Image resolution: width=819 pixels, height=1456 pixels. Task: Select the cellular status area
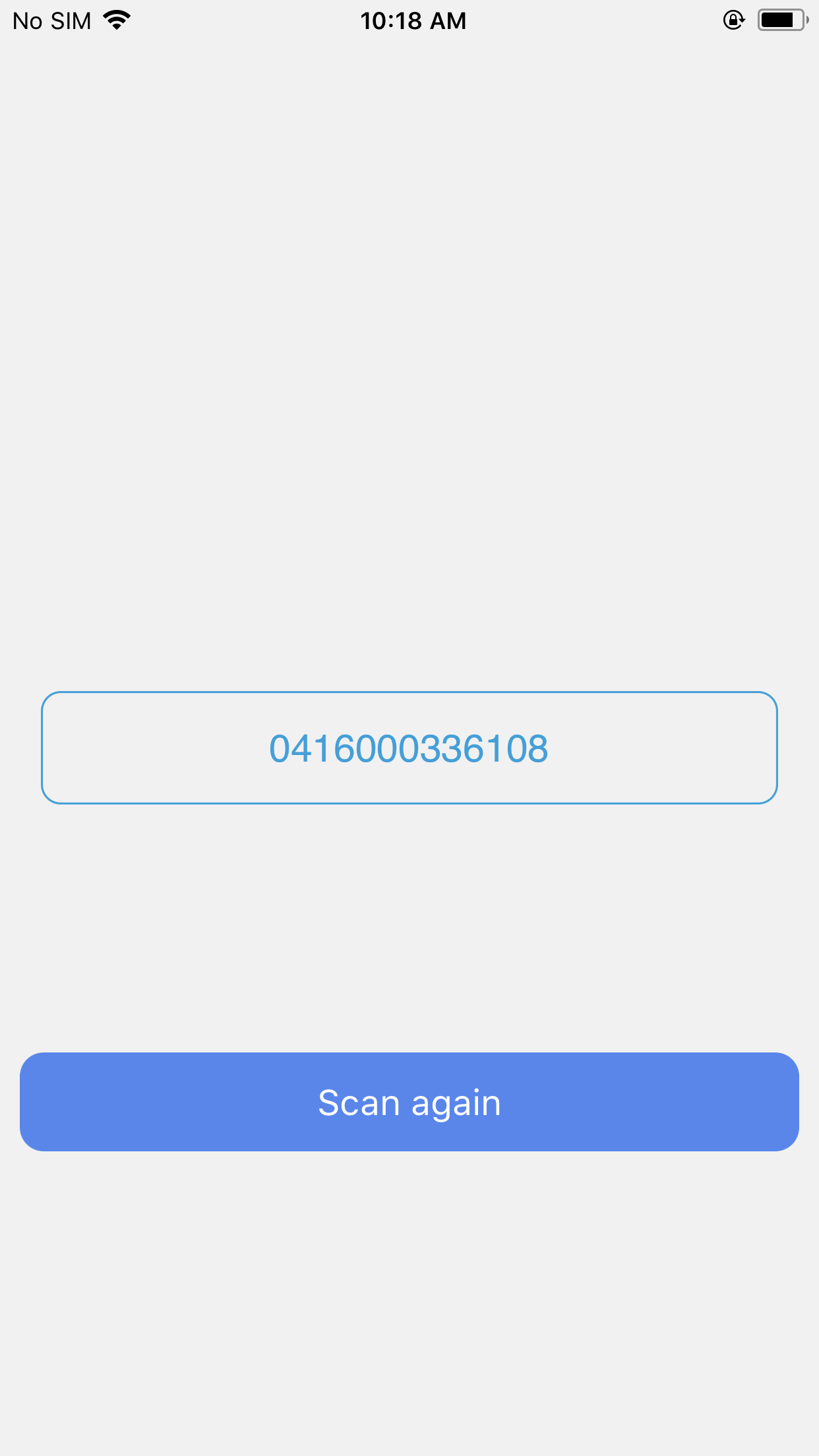point(51,20)
